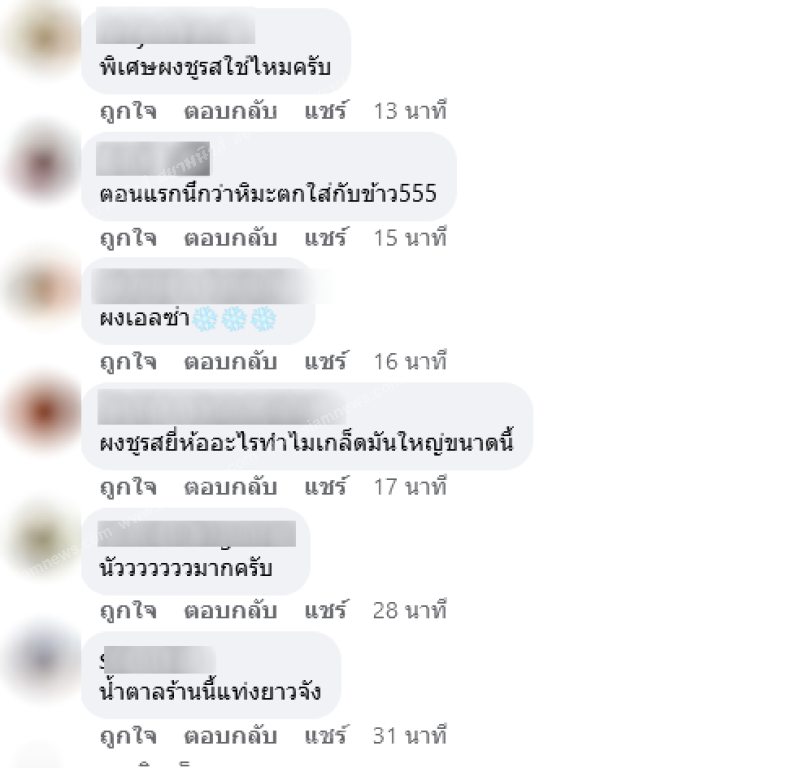This screenshot has height=768, width=800.
Task: Share the comment 'พิเศษผงชูรสใช่ไหมครับ'
Action: pos(325,111)
